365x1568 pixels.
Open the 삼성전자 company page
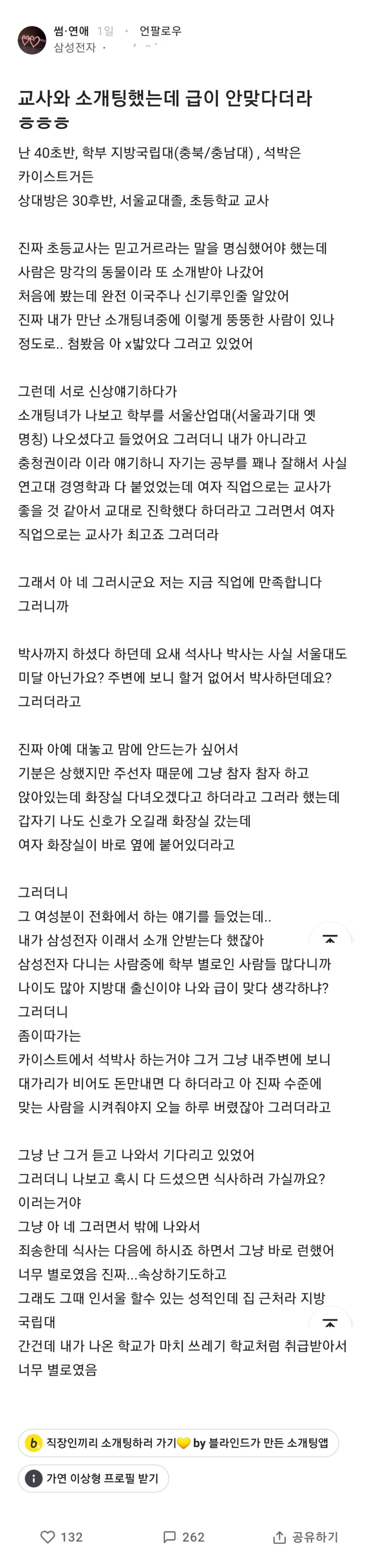75,47
